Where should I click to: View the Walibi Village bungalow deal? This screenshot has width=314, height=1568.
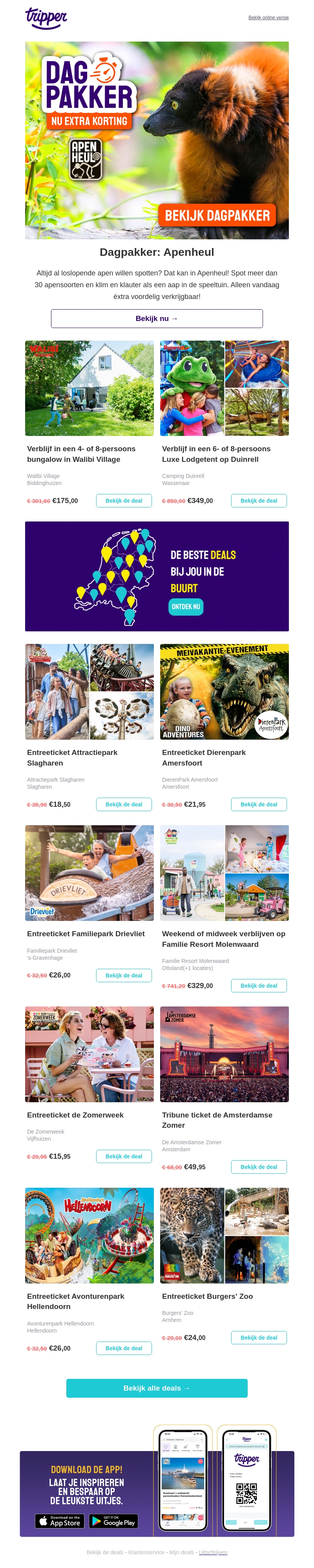124,500
